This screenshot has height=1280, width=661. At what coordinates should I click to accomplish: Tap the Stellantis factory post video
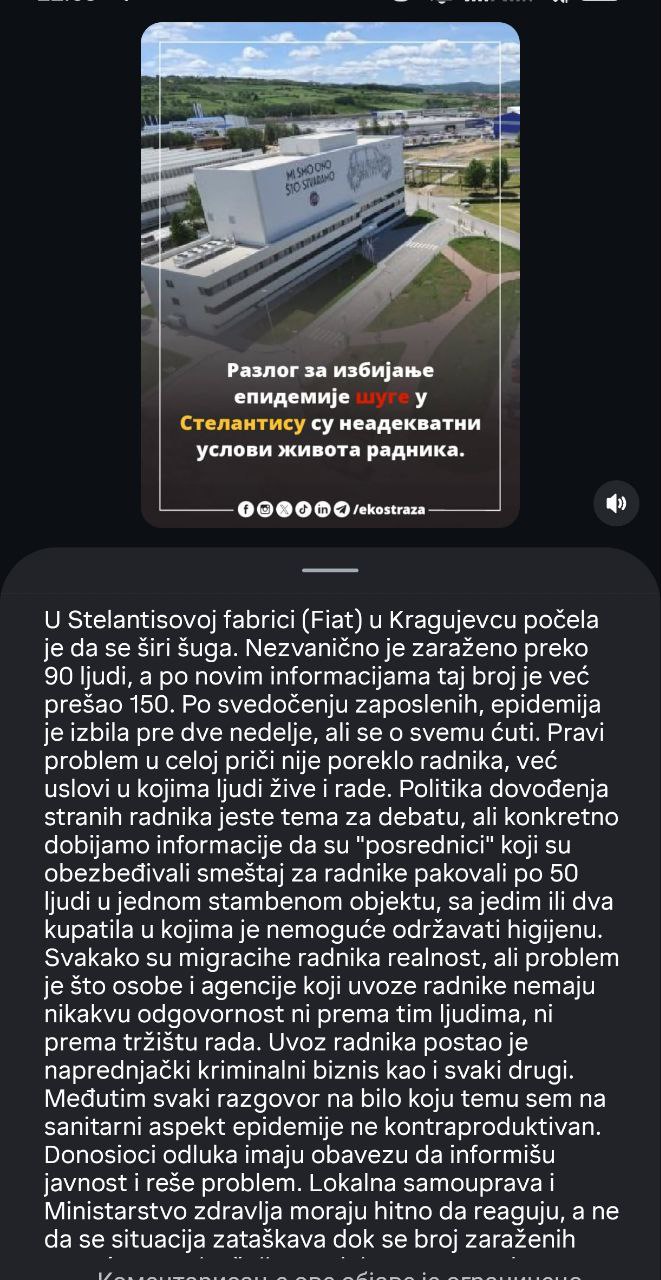(x=330, y=270)
